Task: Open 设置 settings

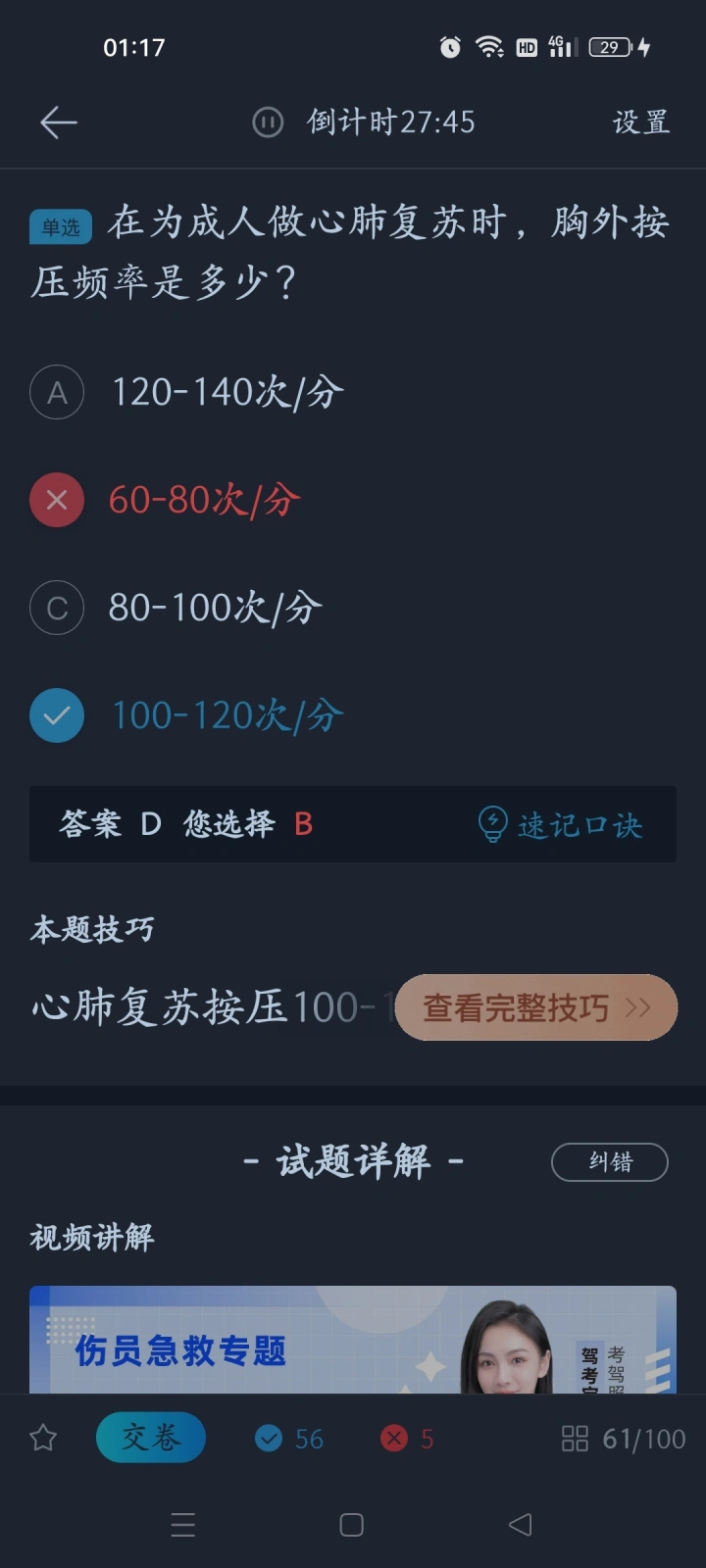Action: tap(640, 122)
